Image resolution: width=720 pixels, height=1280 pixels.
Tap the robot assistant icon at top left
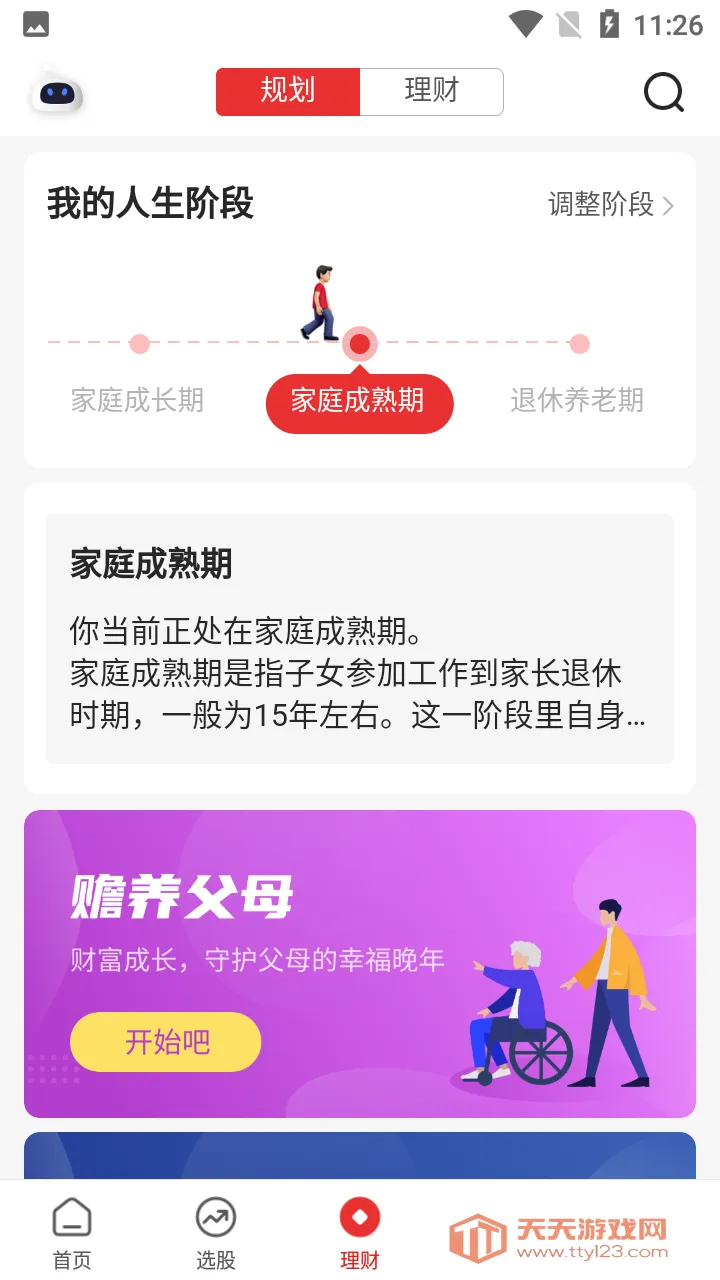(x=57, y=92)
